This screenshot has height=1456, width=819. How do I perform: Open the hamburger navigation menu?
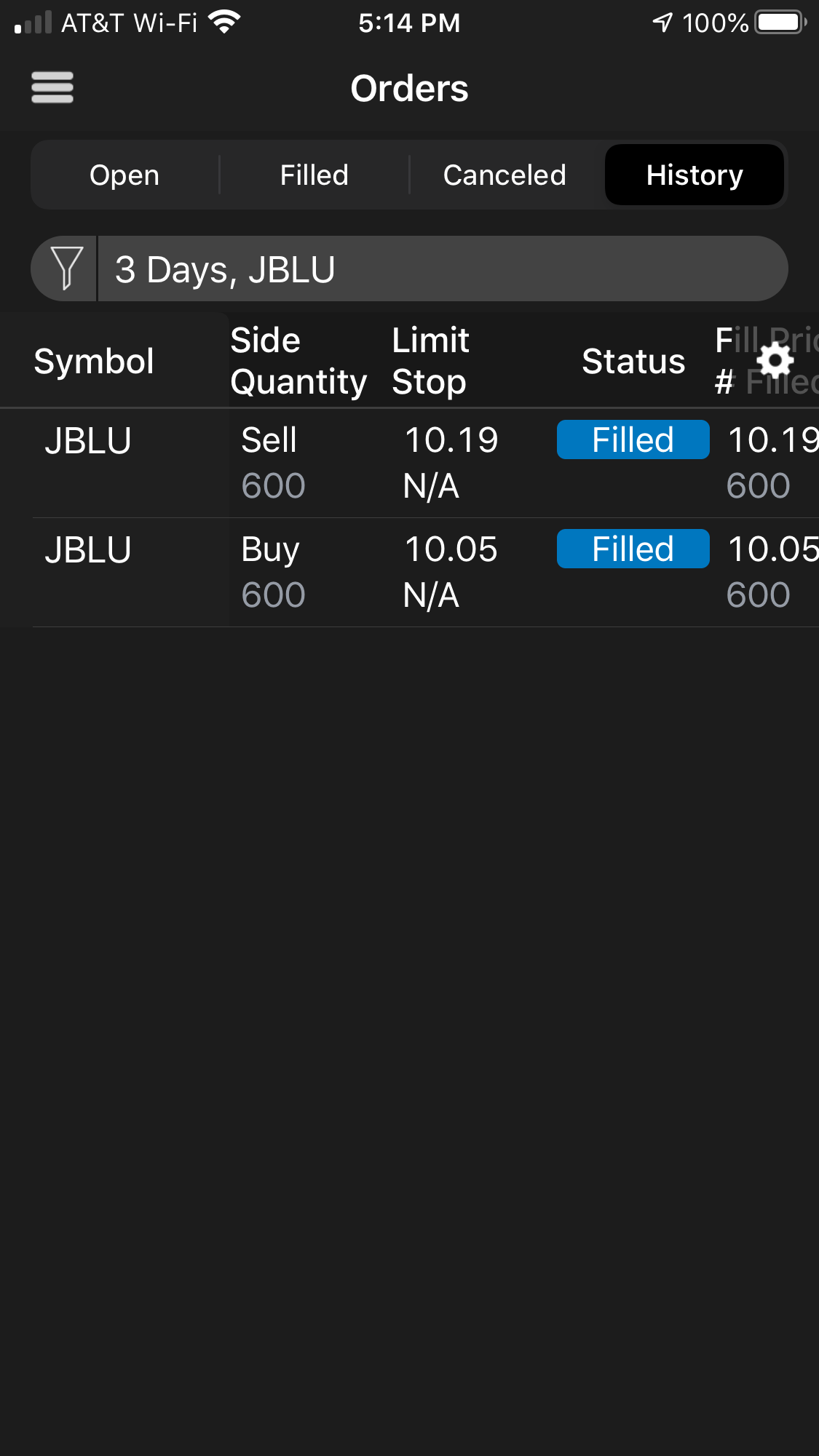coord(52,88)
